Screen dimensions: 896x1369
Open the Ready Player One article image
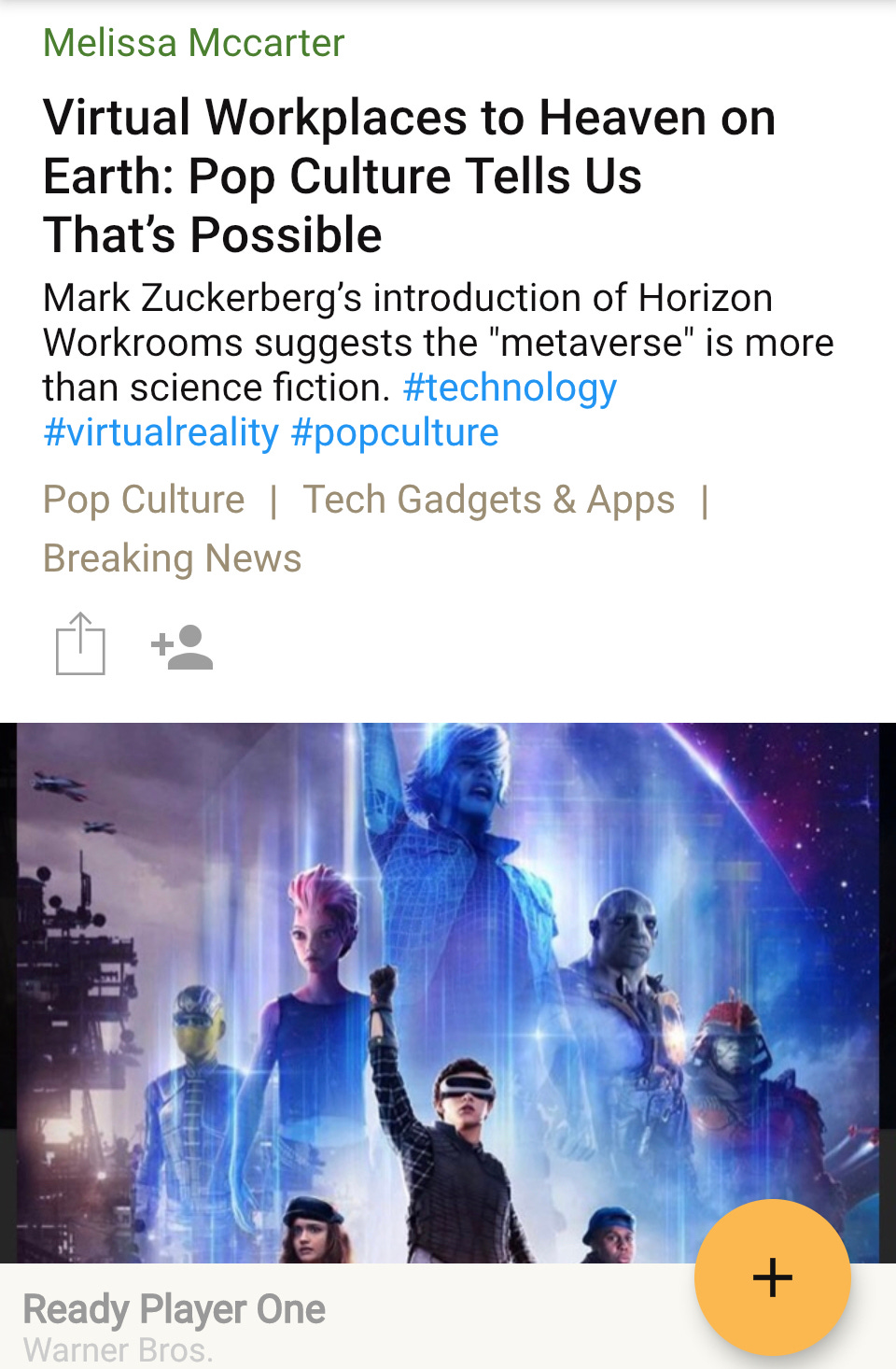point(448,990)
